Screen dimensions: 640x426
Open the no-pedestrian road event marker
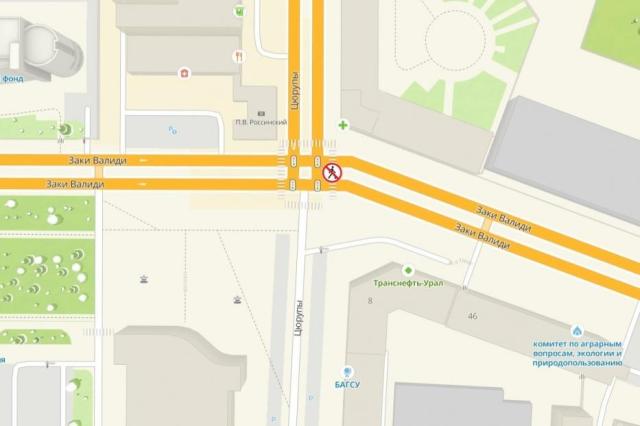[331, 173]
